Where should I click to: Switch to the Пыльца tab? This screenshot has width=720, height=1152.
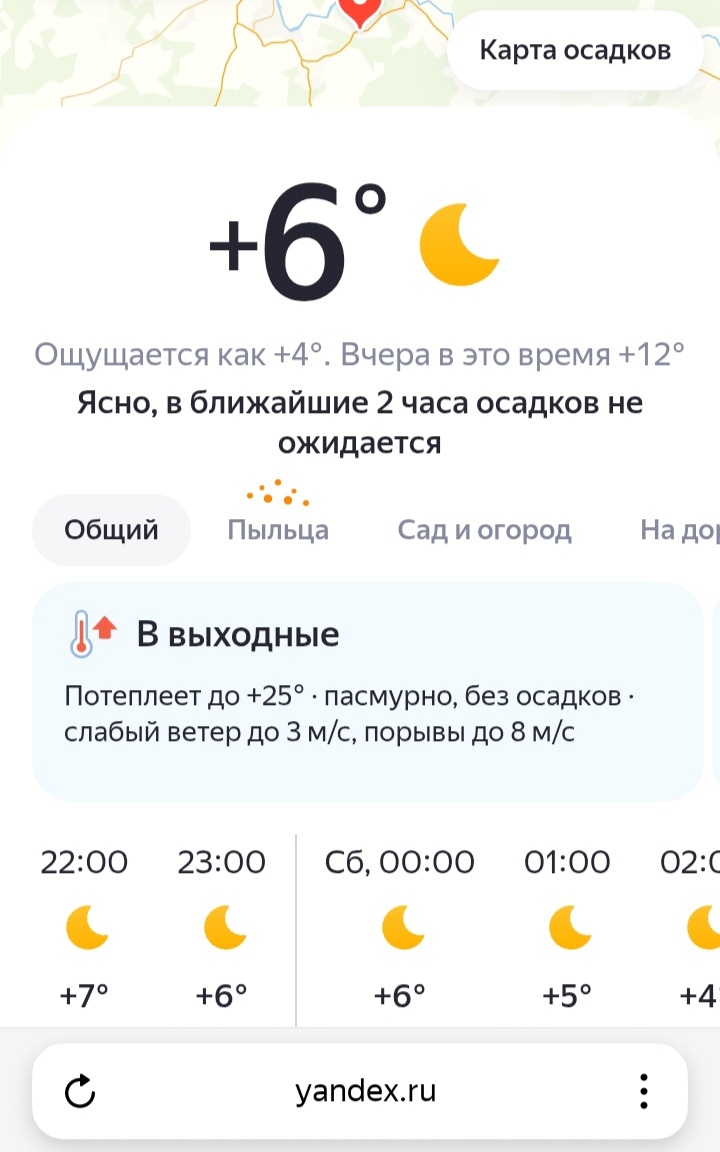[x=278, y=529]
